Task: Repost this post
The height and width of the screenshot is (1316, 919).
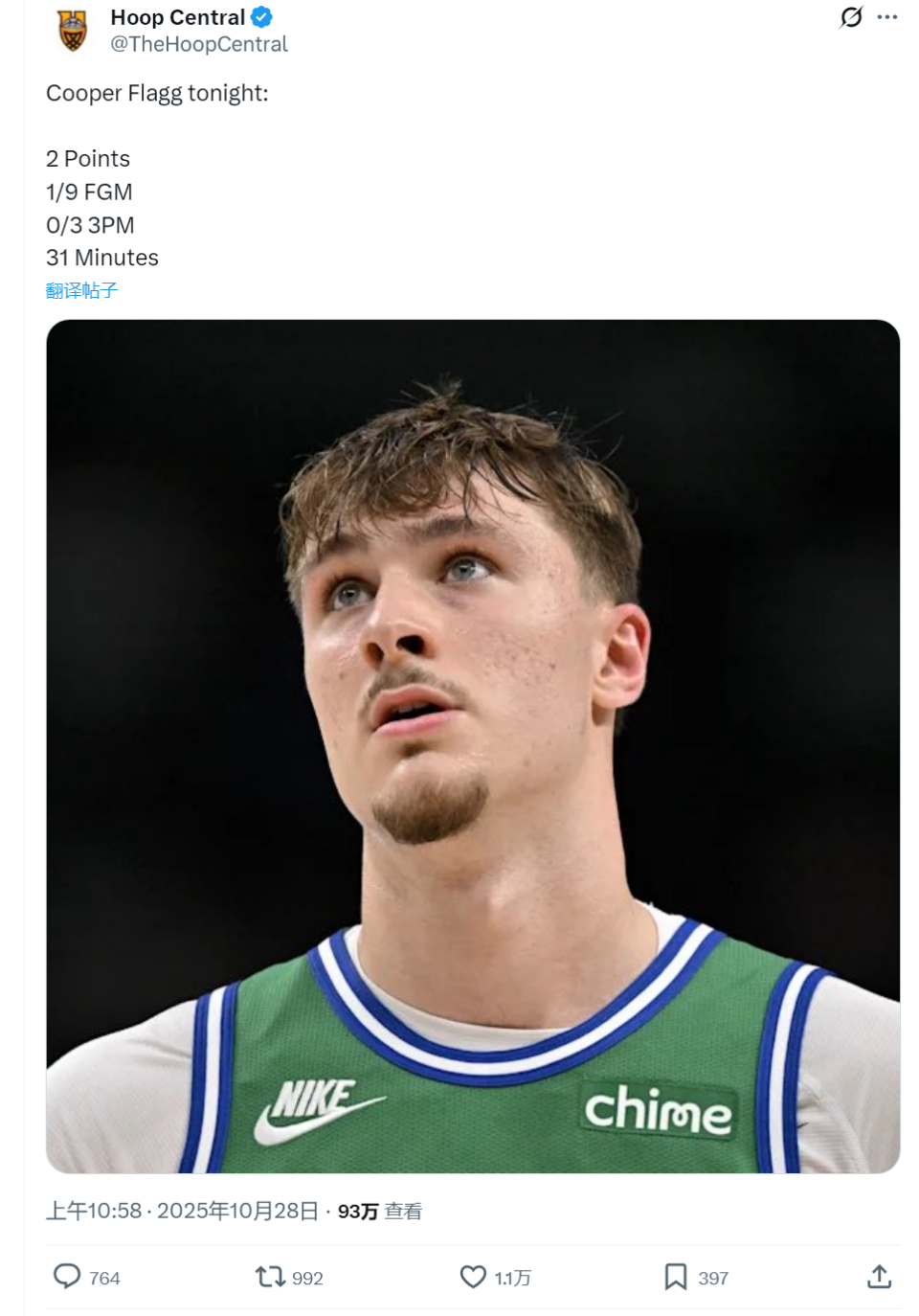Action: pos(270,1276)
